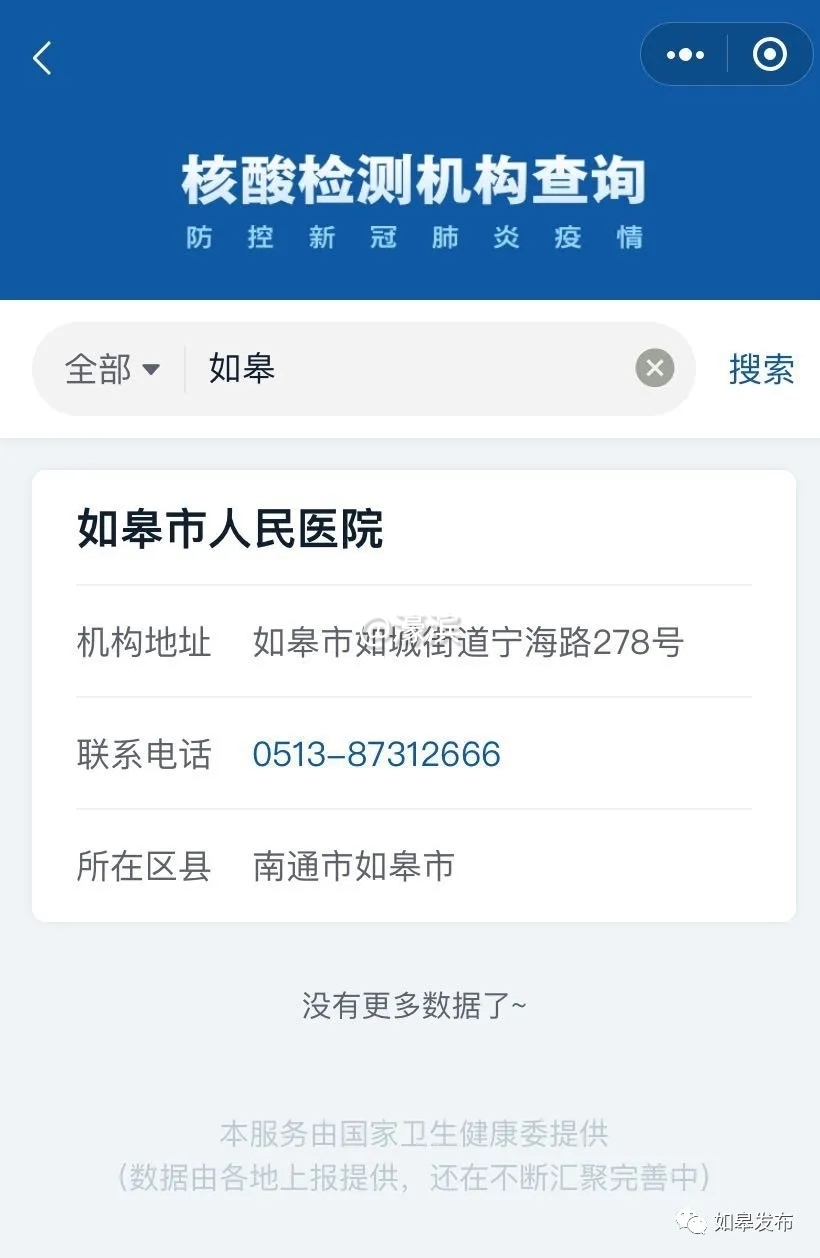The image size is (820, 1258).
Task: Open the three-dot more options menu
Action: (684, 54)
